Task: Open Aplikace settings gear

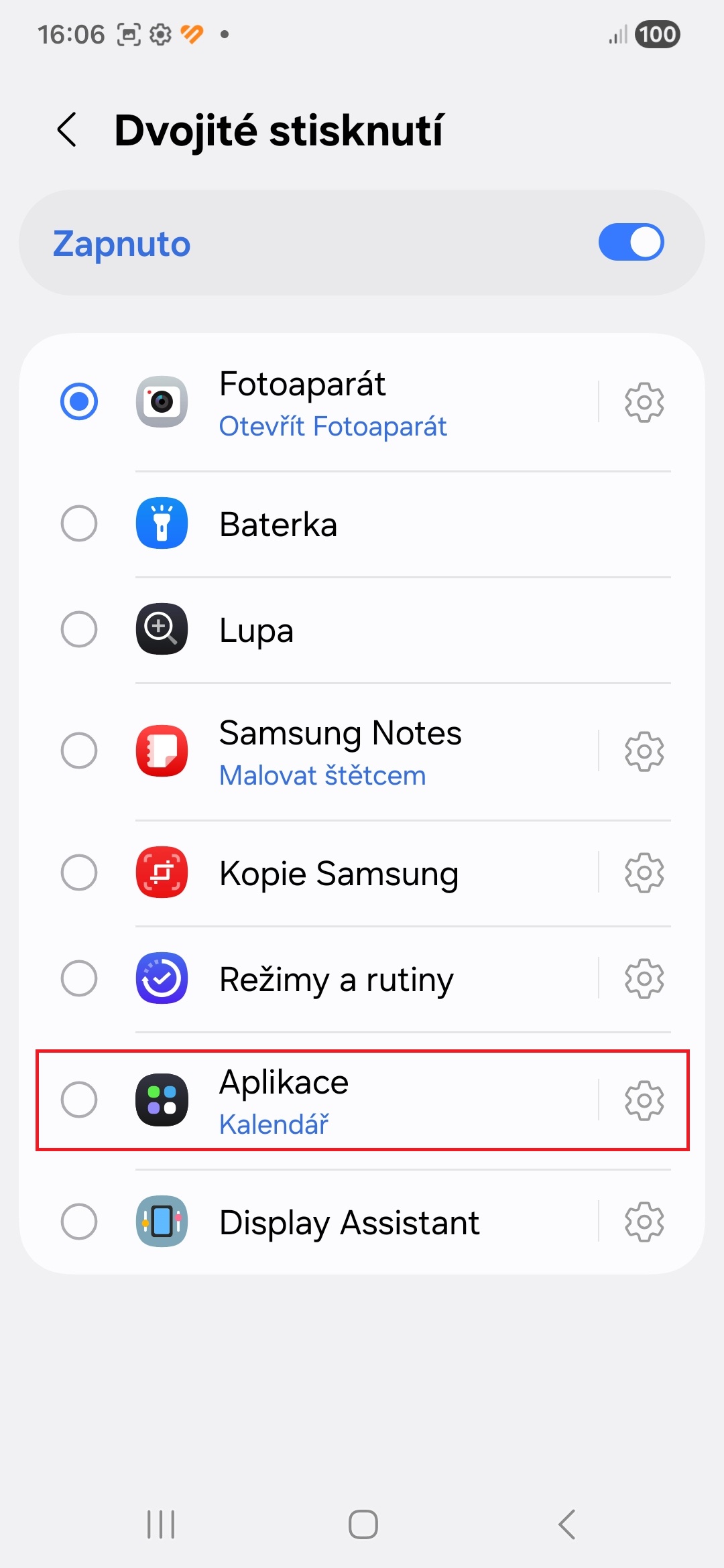Action: [x=644, y=1100]
